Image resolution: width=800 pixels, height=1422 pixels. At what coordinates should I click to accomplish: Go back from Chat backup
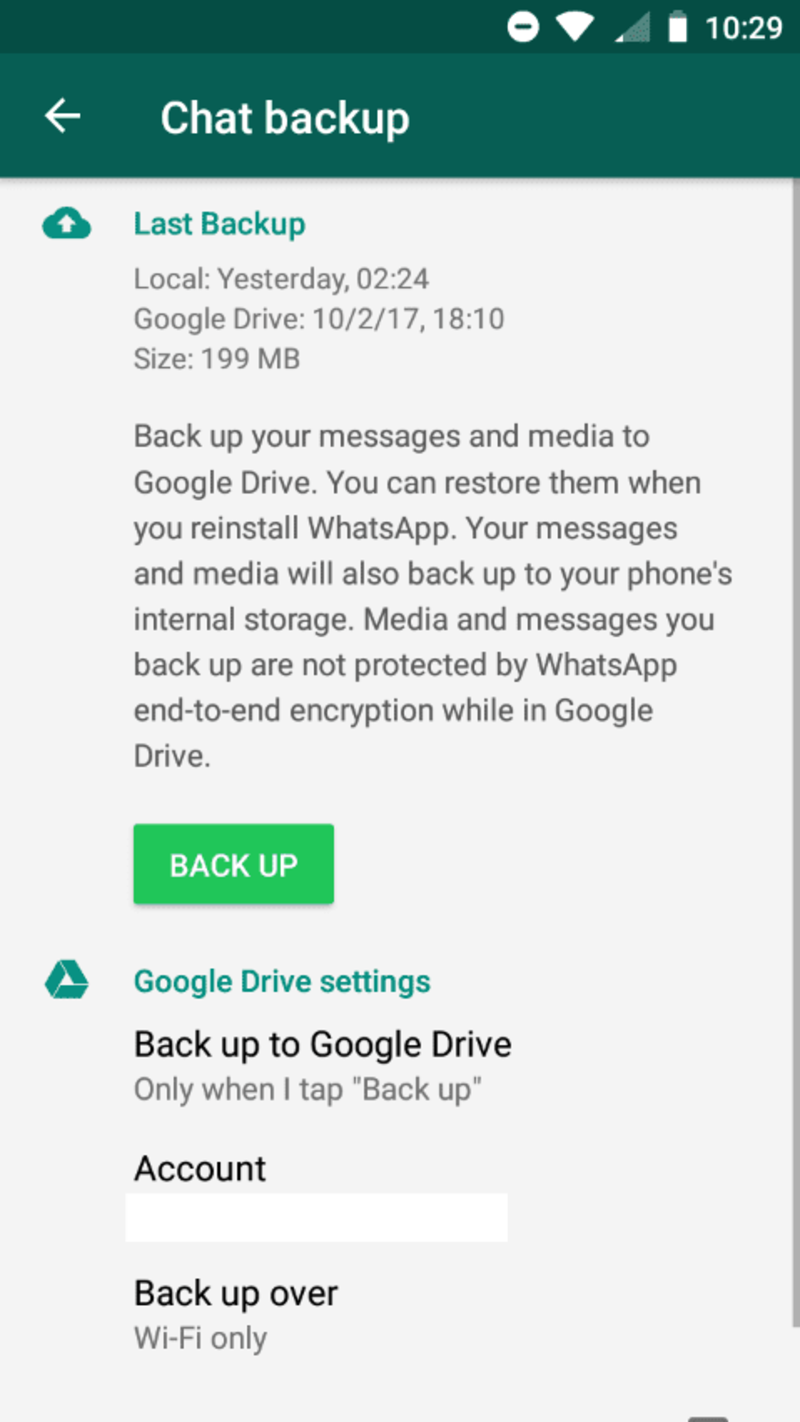(62, 117)
